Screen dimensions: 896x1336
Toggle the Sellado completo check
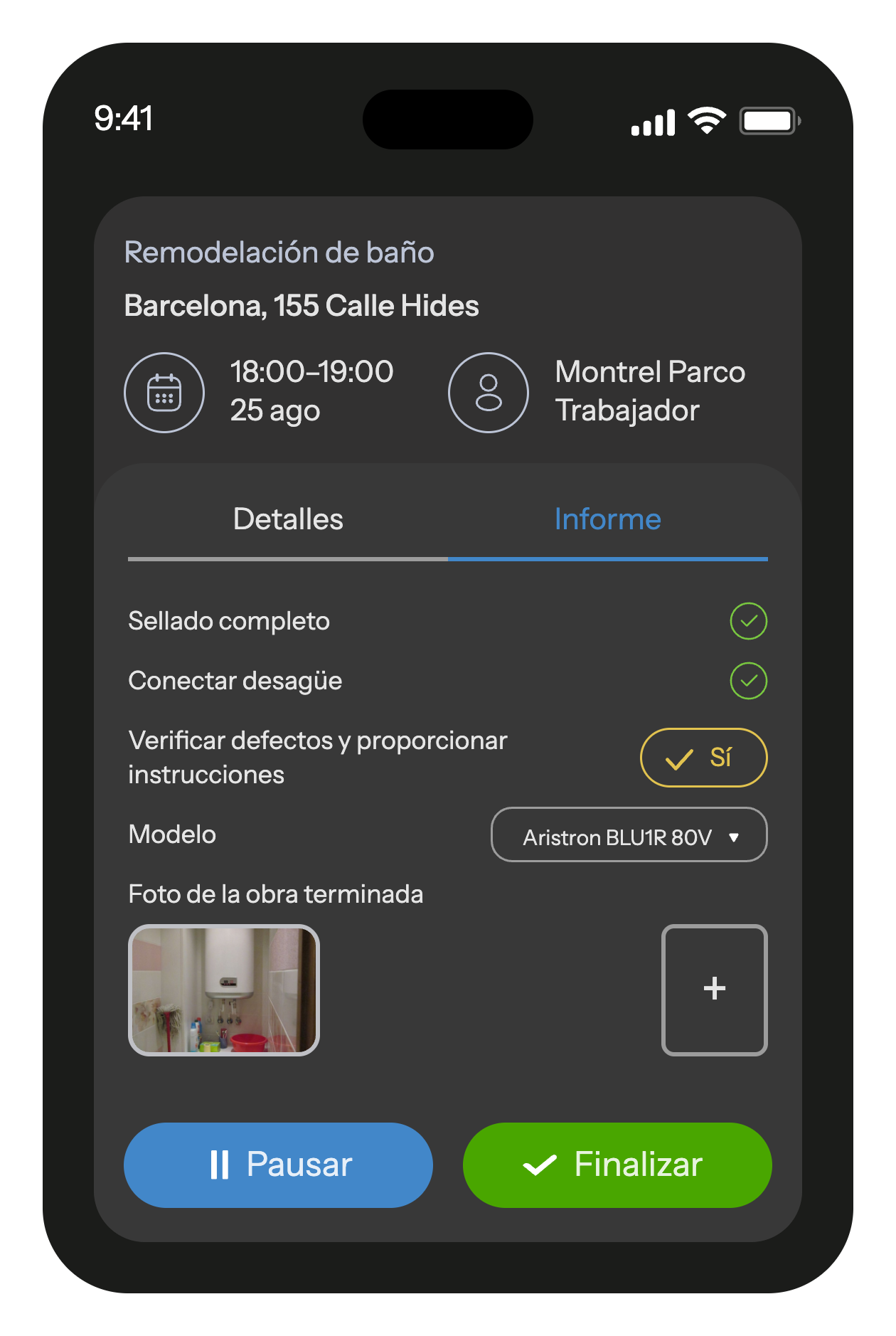748,621
